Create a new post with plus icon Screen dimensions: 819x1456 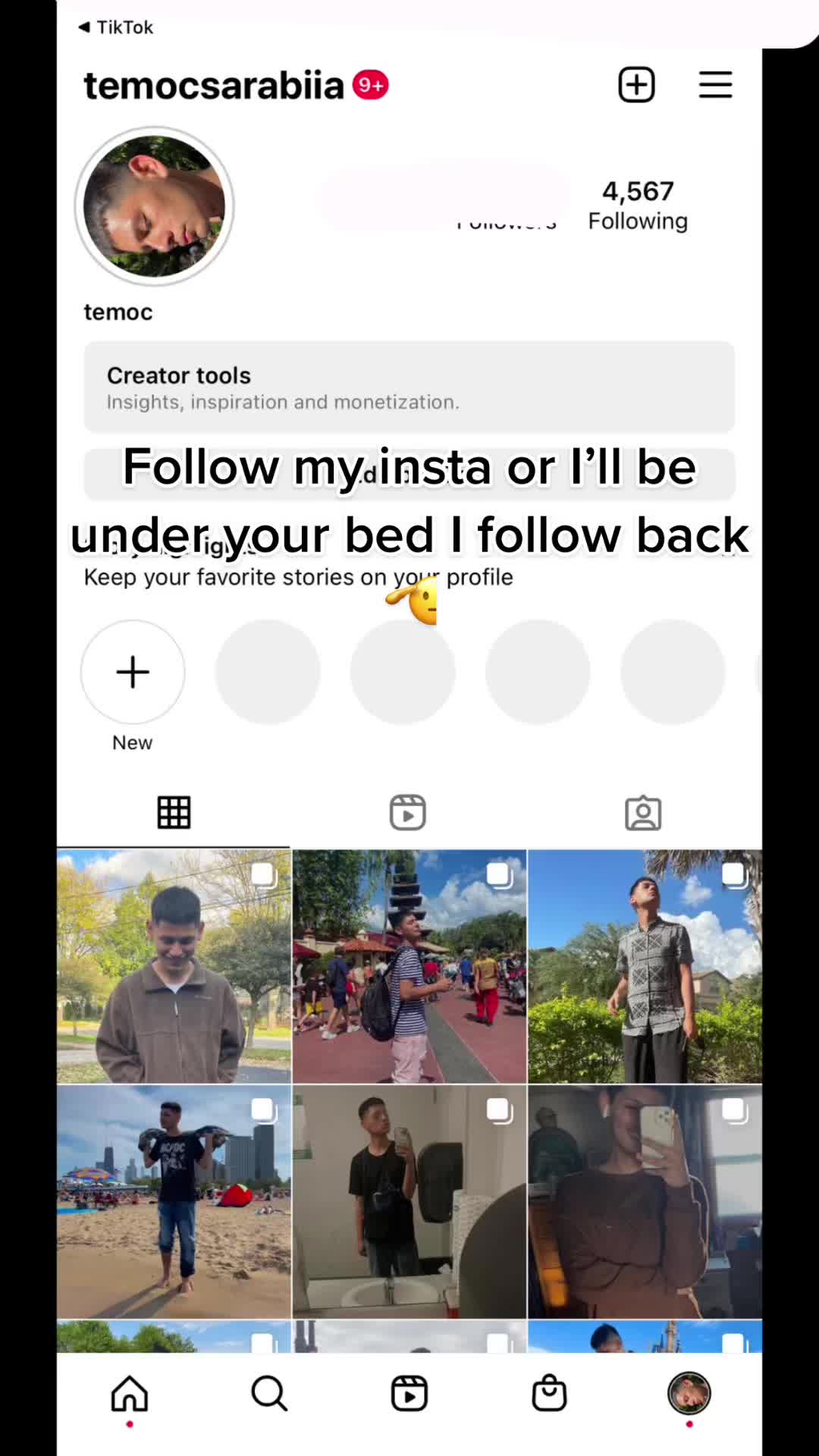[636, 84]
